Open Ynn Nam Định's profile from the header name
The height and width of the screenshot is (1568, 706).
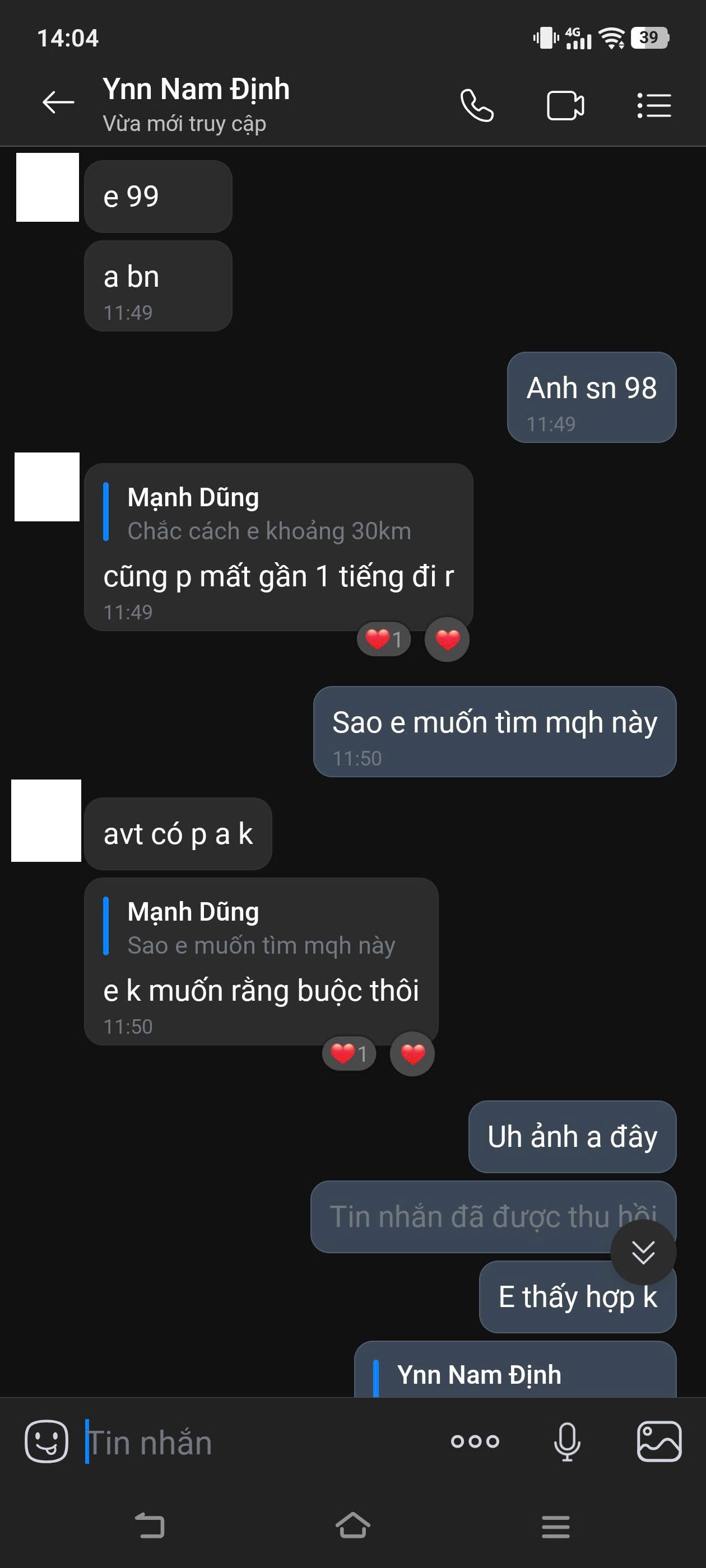[196, 90]
